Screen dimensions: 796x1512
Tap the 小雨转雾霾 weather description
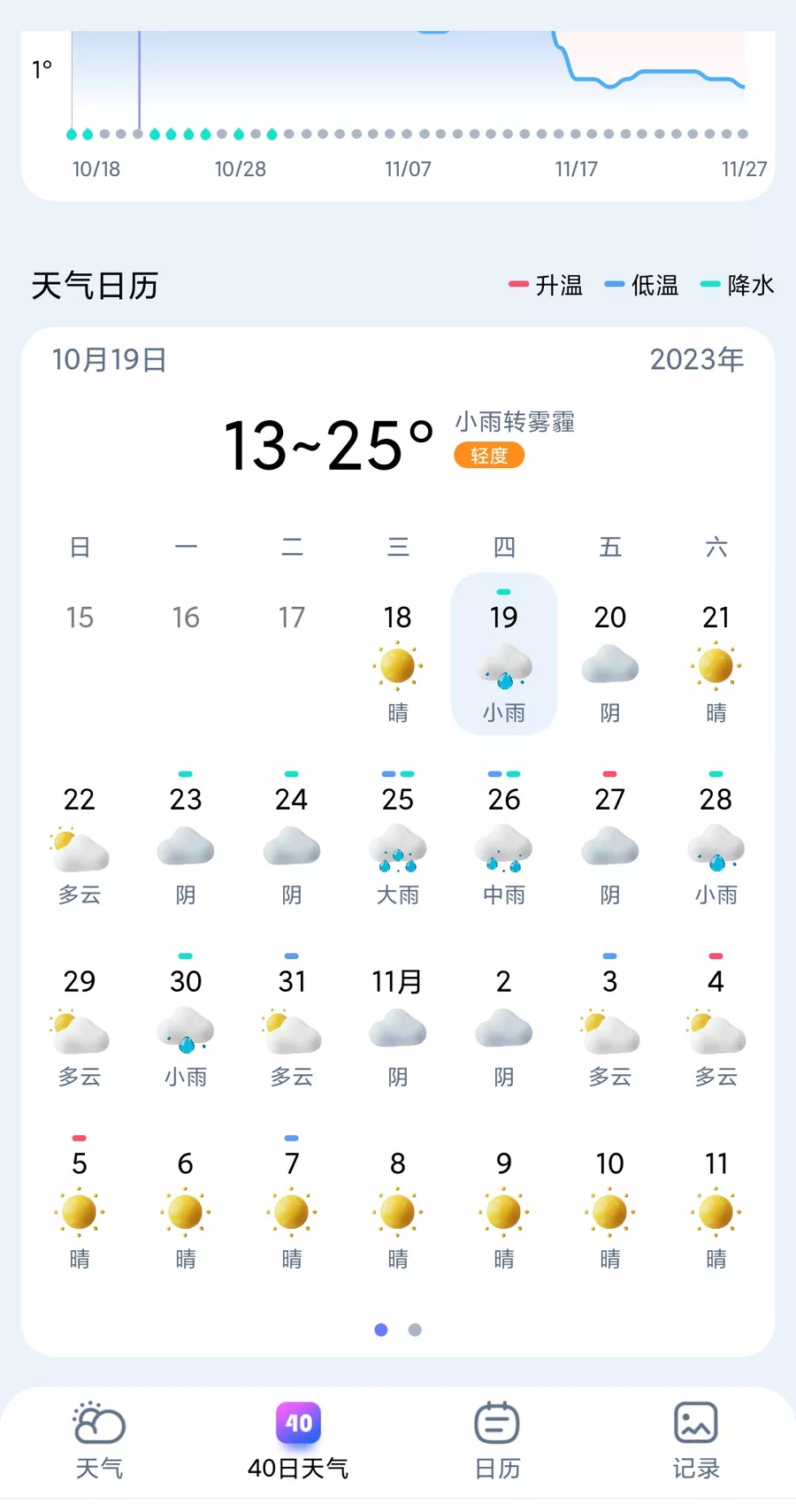point(515,423)
